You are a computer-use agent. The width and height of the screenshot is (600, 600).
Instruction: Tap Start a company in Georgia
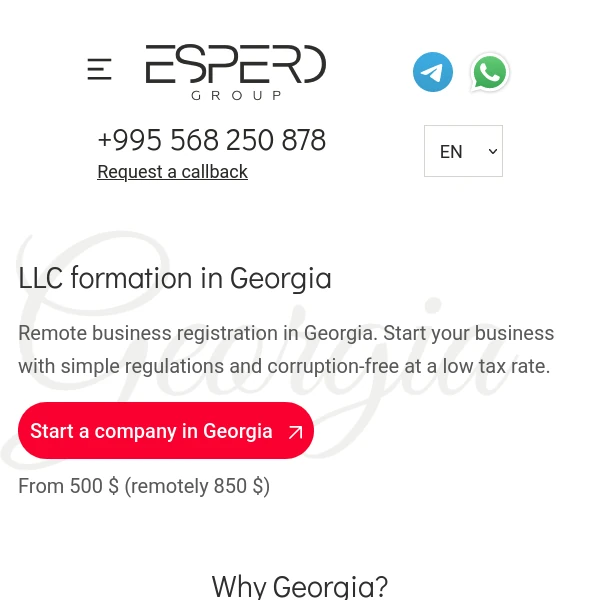(166, 431)
